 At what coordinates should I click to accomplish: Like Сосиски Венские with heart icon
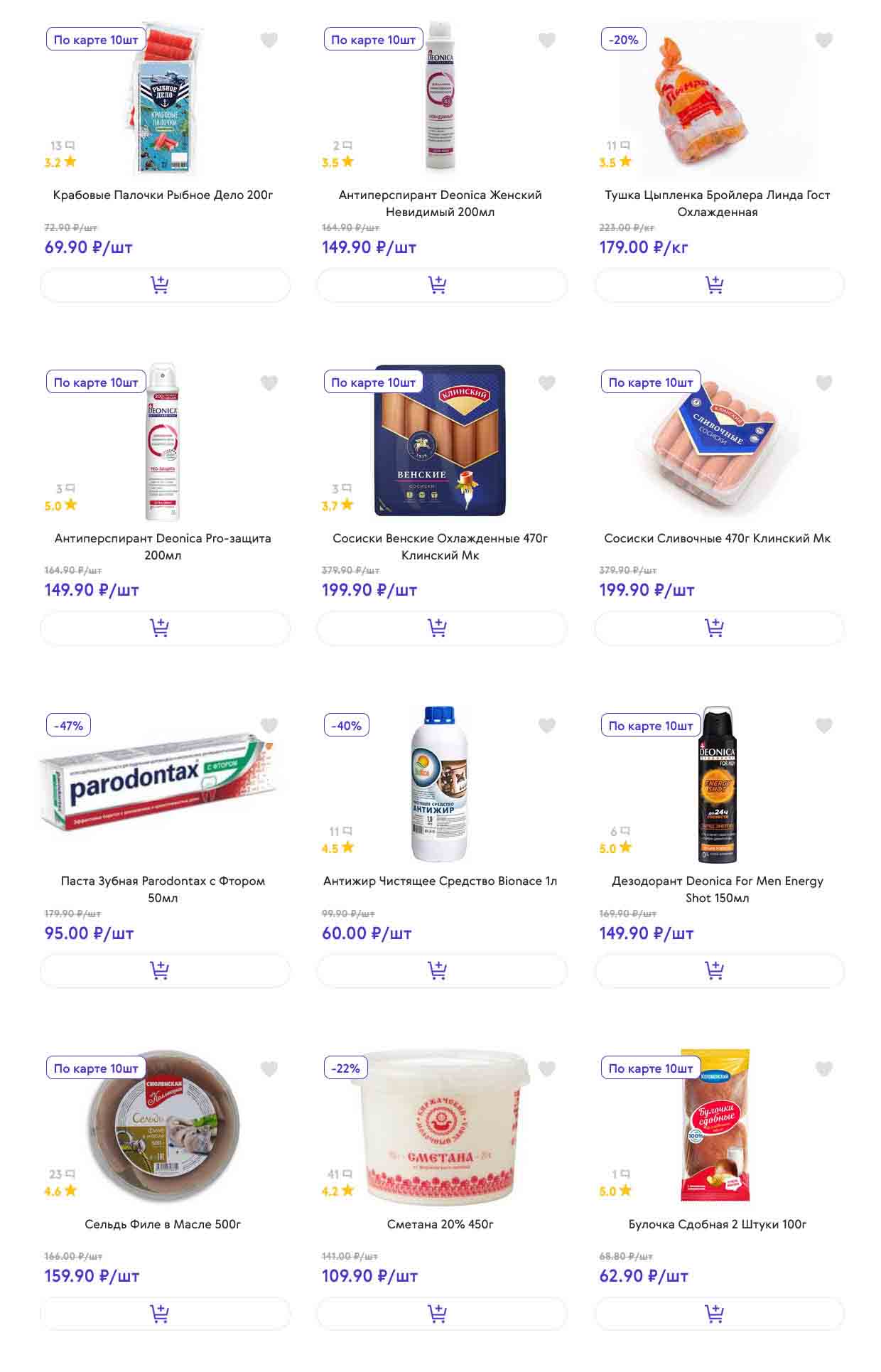pyautogui.click(x=546, y=383)
